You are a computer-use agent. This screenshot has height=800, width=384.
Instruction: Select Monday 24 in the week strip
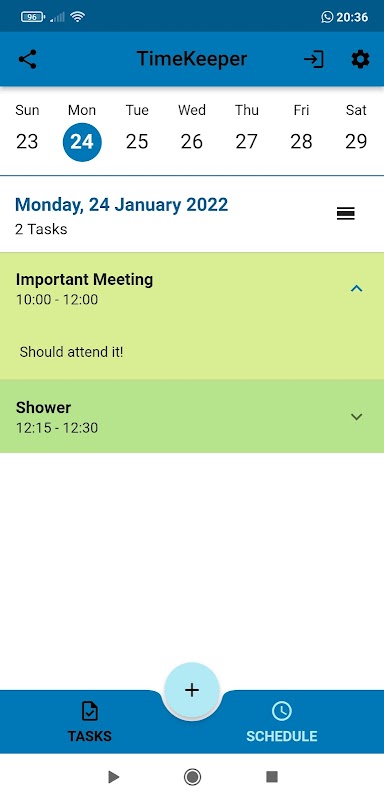[x=82, y=131]
